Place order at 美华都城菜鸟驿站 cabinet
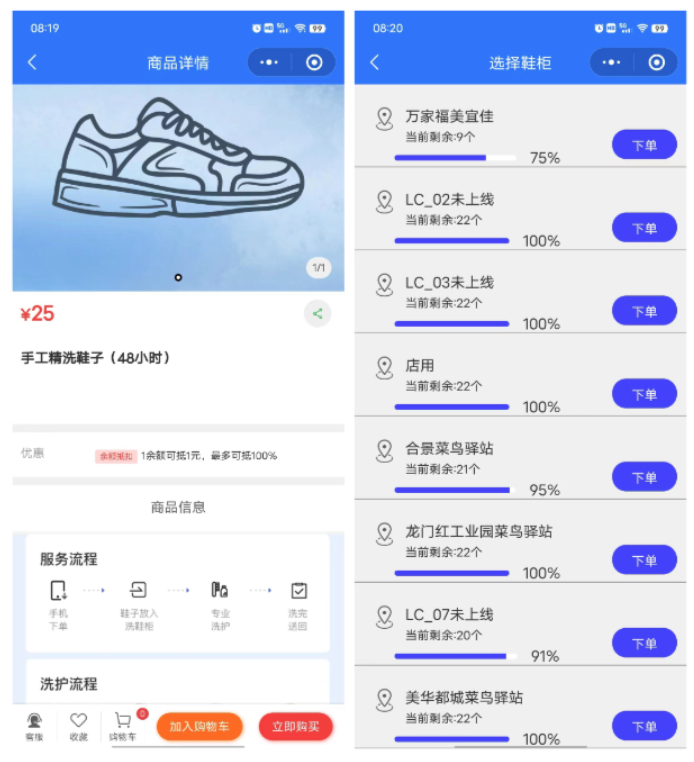Screen dimensions: 694x762 [x=644, y=726]
